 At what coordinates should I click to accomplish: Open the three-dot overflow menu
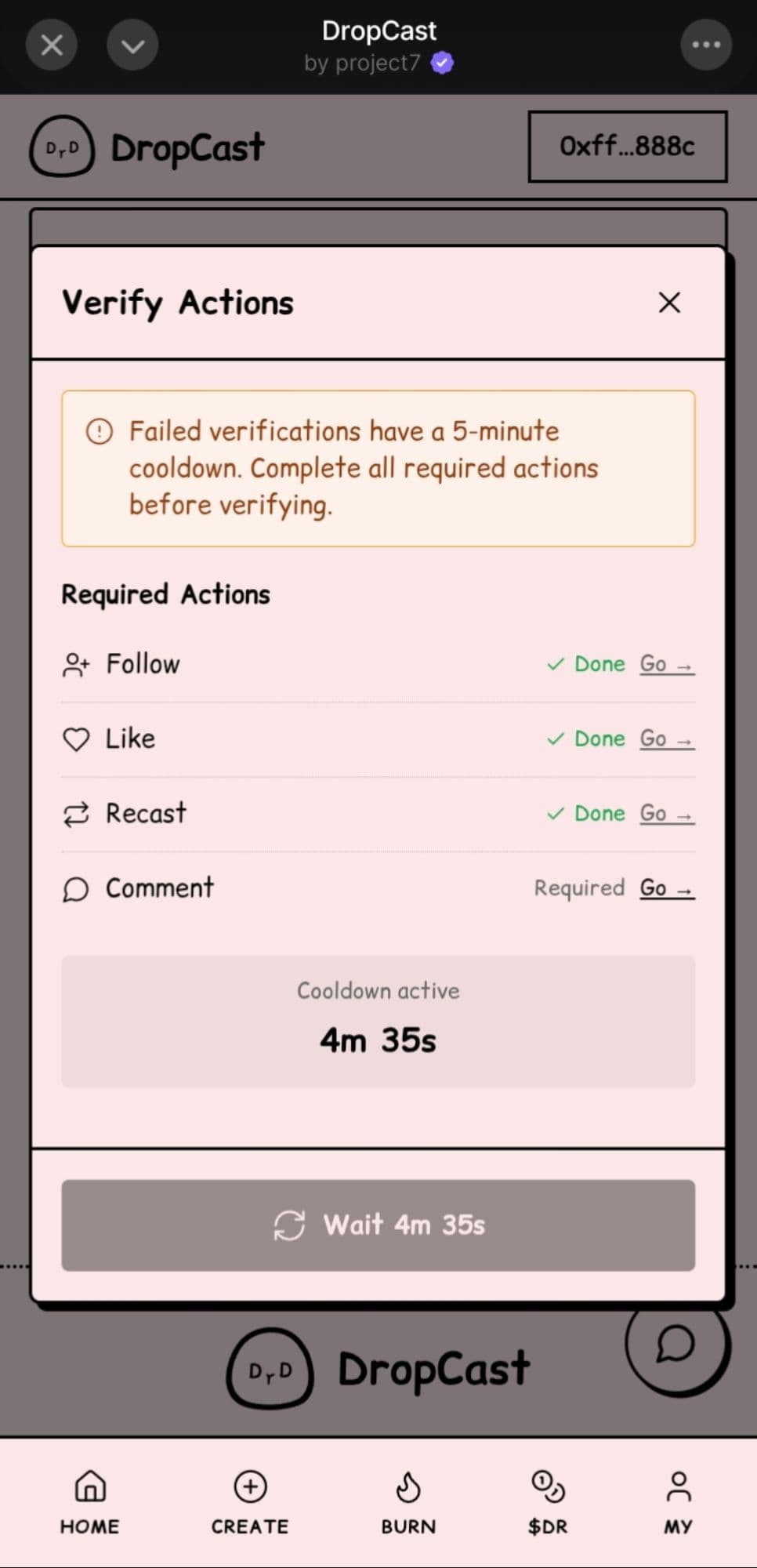coord(705,45)
